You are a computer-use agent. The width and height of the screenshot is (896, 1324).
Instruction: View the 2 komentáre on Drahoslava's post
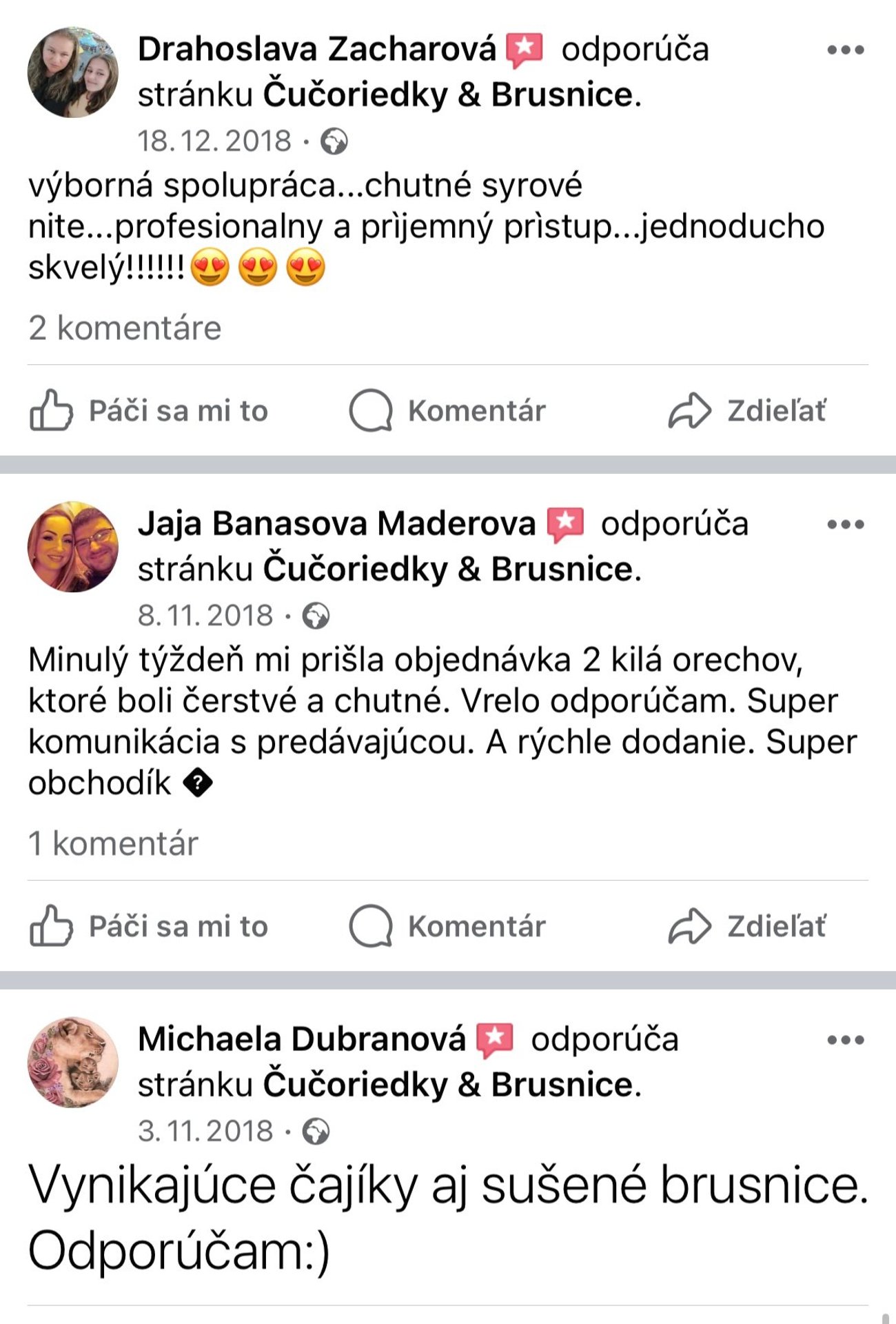click(x=125, y=328)
